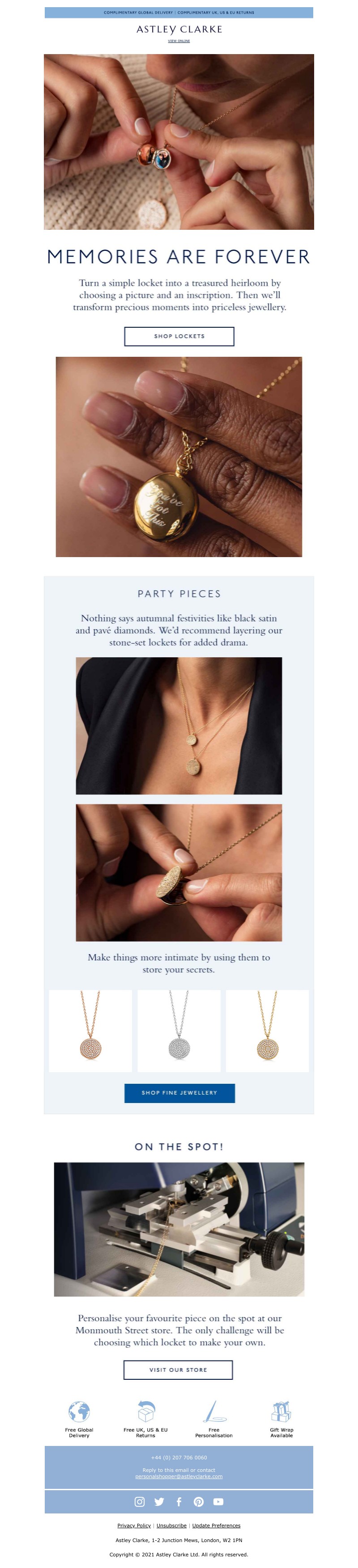358x1568 pixels.
Task: Open the View Online link
Action: click(179, 41)
